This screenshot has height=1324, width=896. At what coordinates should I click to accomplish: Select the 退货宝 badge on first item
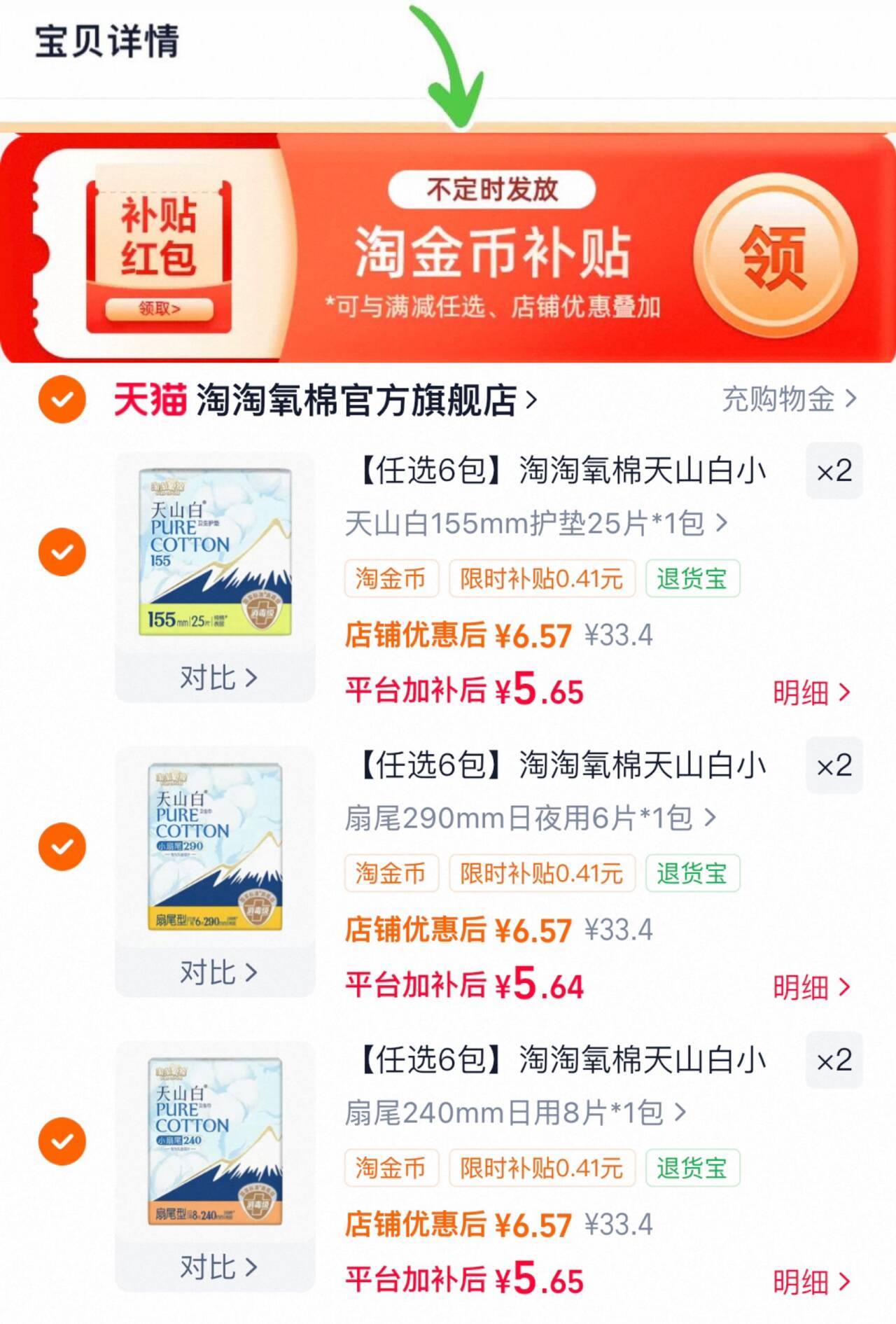692,578
